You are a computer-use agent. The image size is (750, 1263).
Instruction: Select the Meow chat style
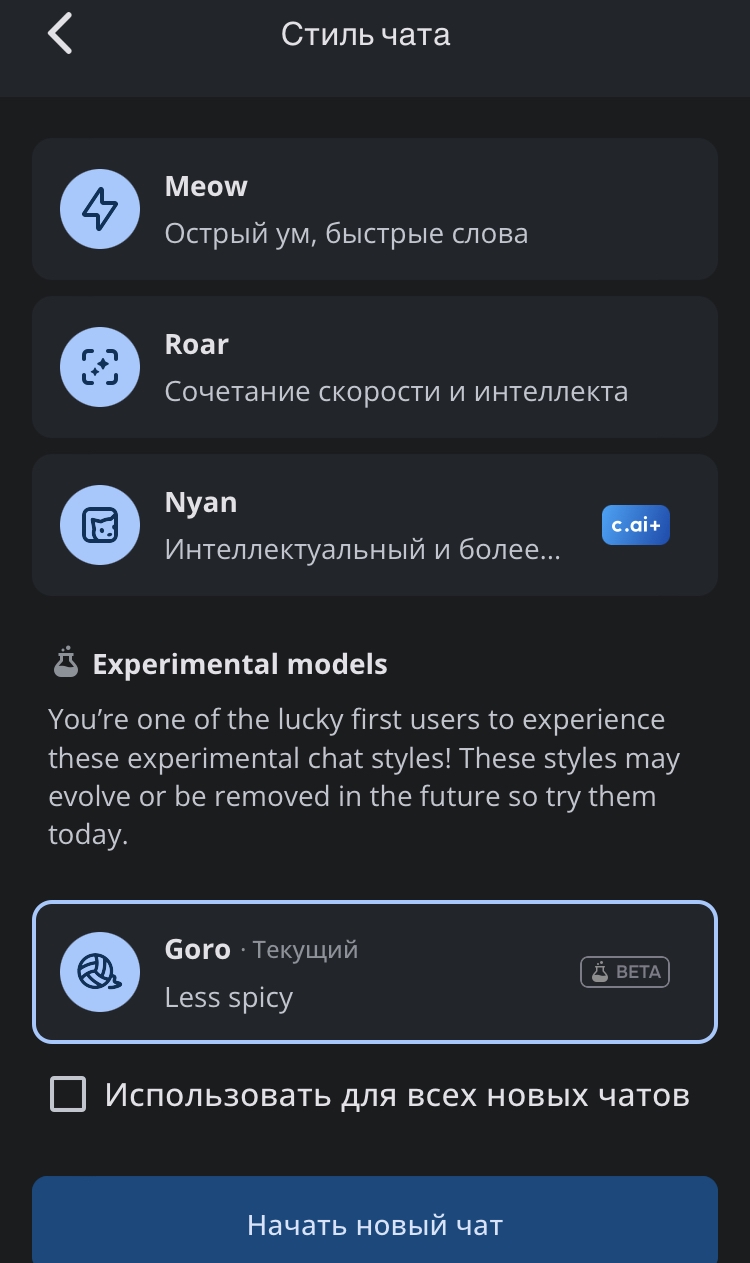coord(375,209)
